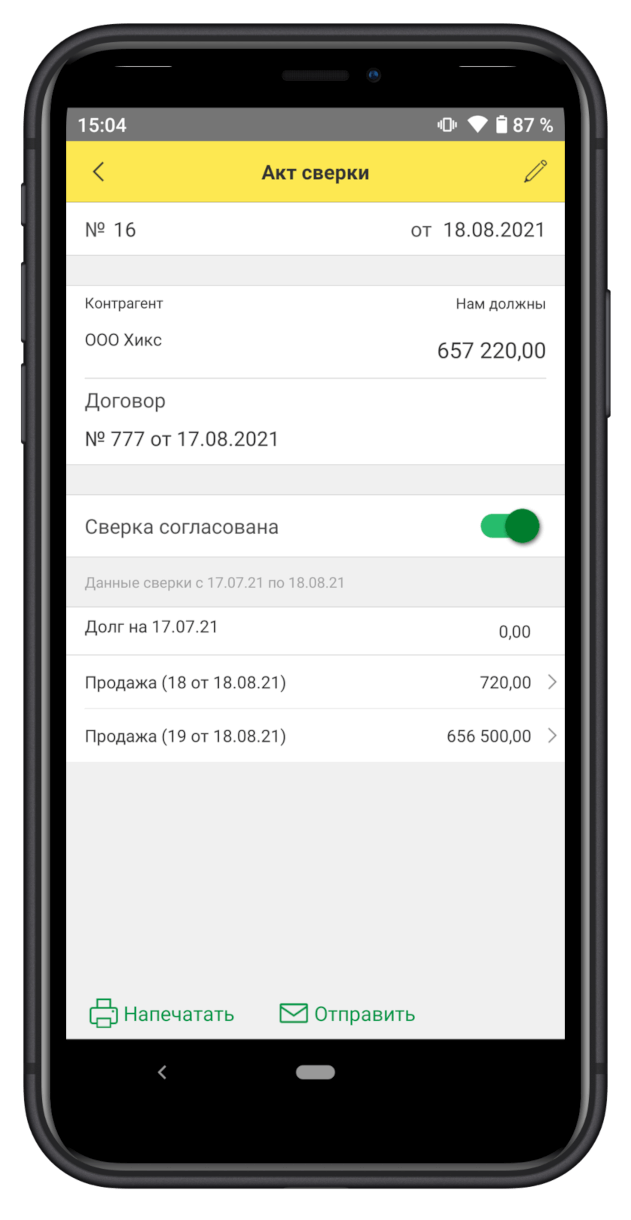This screenshot has width=631, height=1220.
Task: Tap the system back button
Action: (x=162, y=1072)
